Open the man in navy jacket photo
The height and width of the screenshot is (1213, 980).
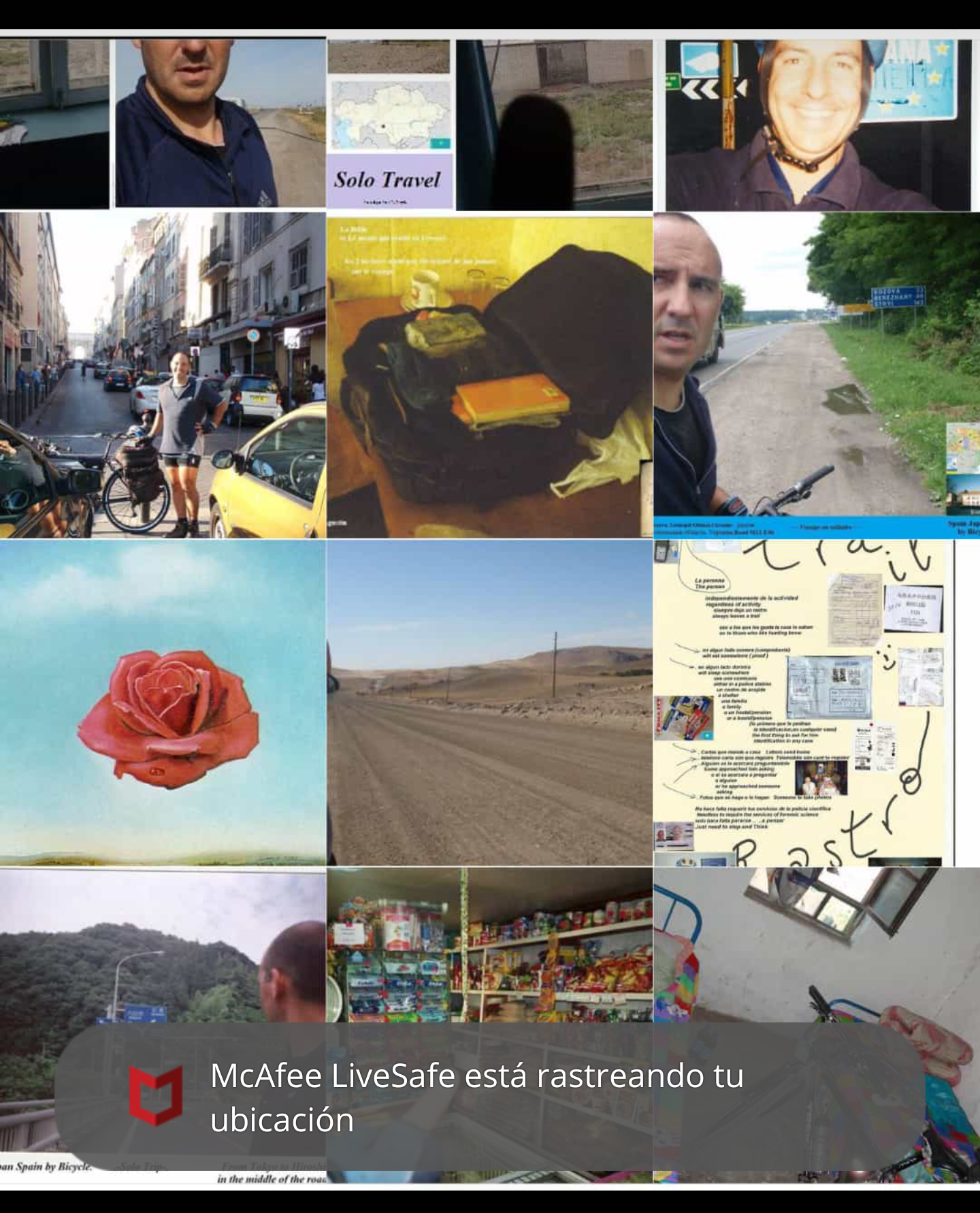pyautogui.click(x=220, y=123)
